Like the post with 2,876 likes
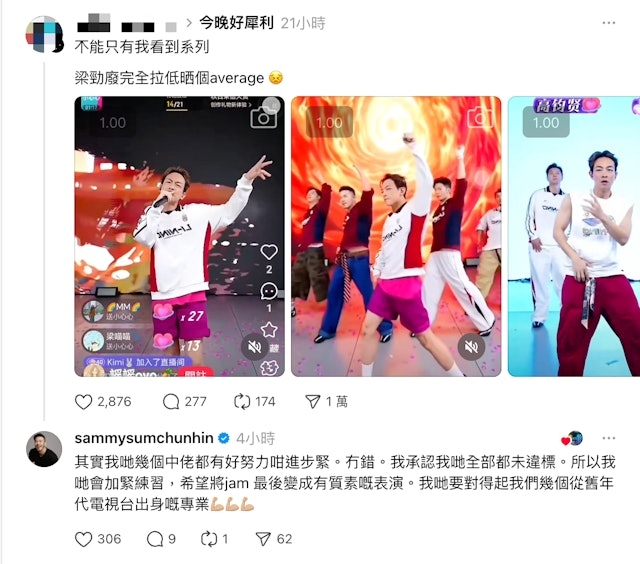 [86, 401]
